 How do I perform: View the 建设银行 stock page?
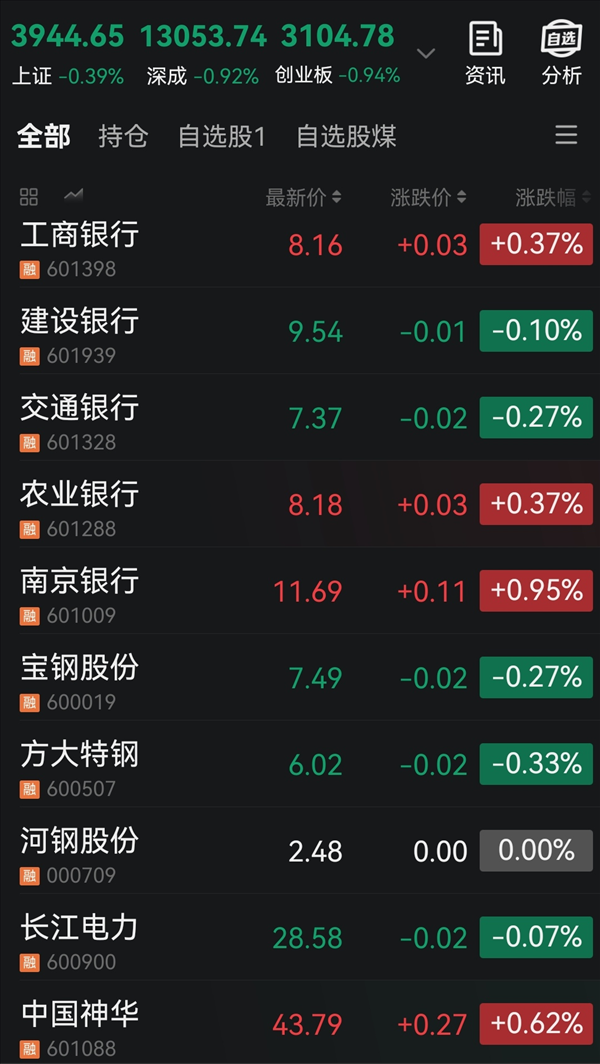[x=80, y=331]
